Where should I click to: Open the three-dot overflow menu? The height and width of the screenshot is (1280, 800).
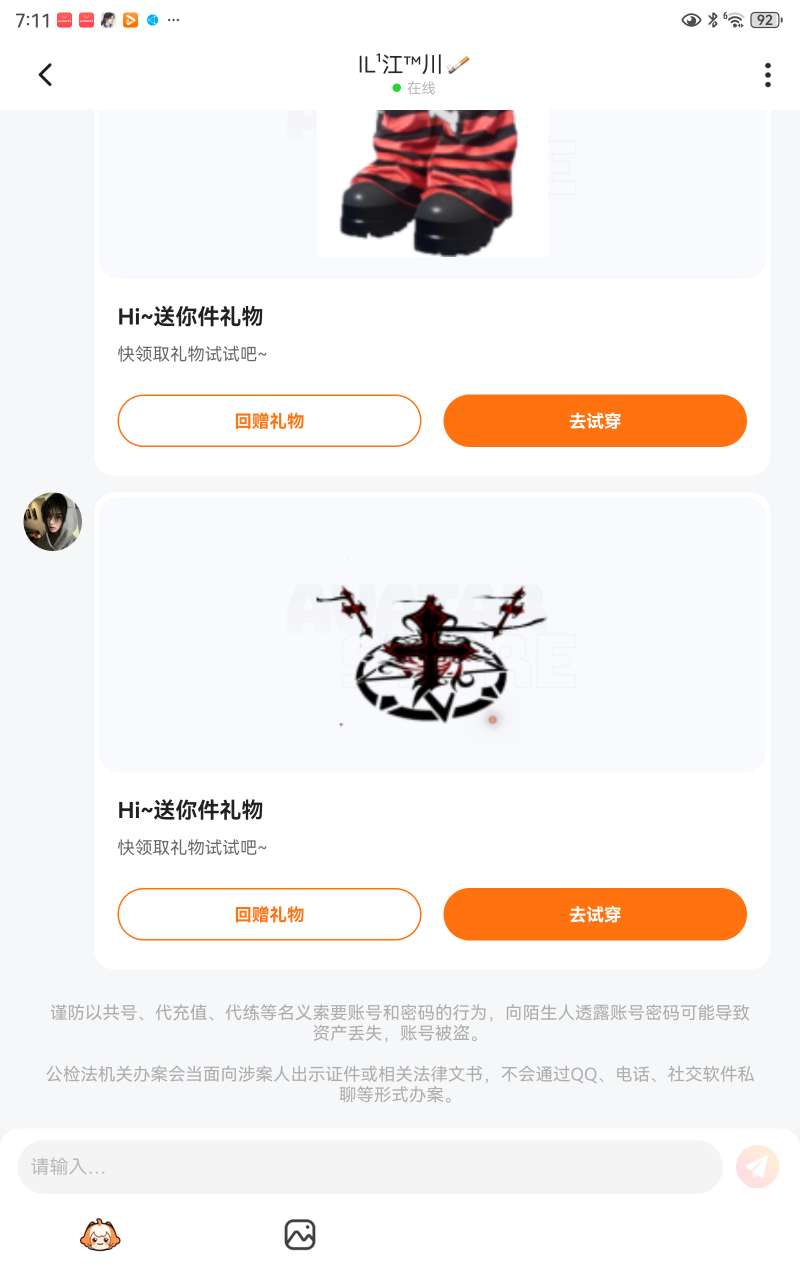click(x=767, y=75)
